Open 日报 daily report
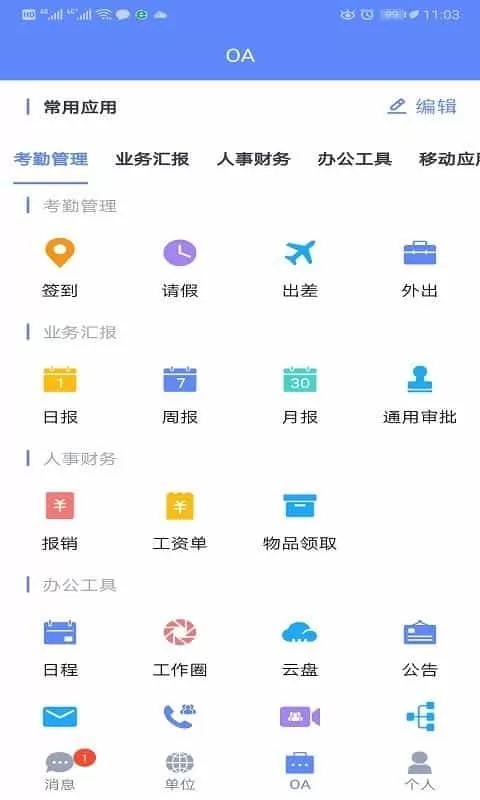Viewport: 480px width, 800px height. 60,395
